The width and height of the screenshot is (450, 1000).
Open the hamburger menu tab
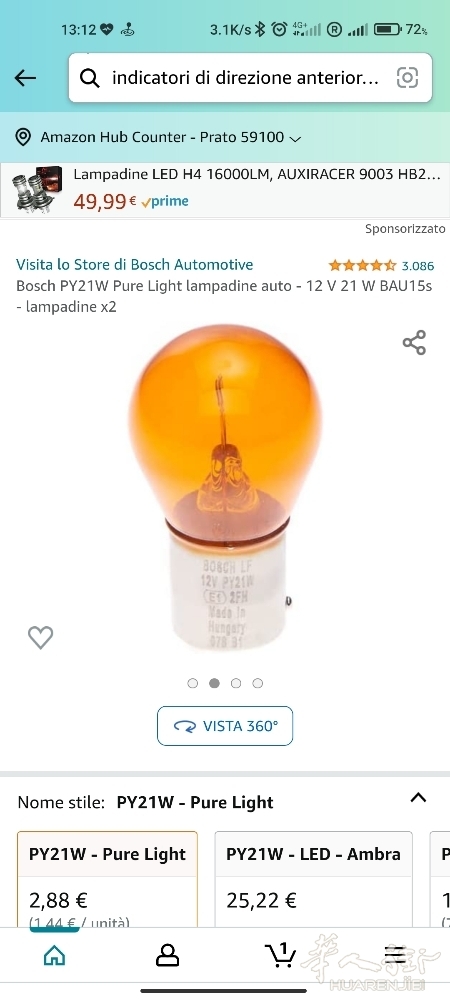click(395, 955)
